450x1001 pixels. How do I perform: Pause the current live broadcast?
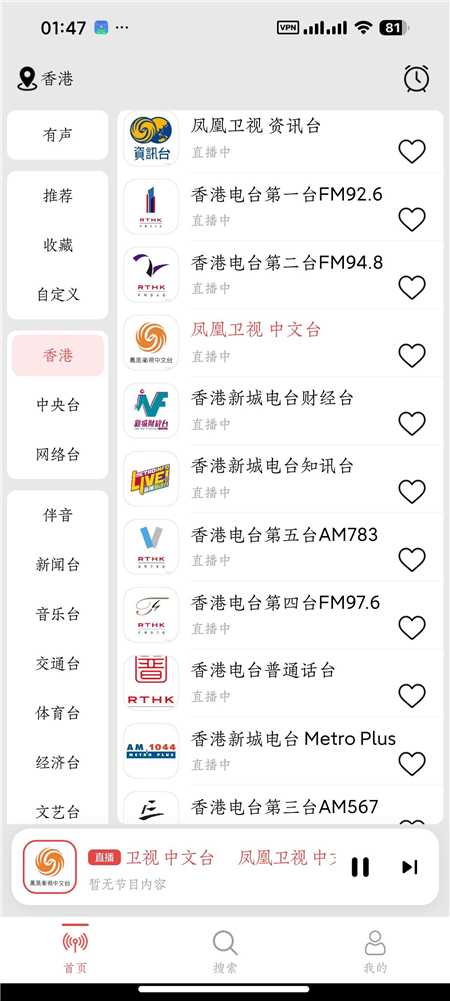361,867
